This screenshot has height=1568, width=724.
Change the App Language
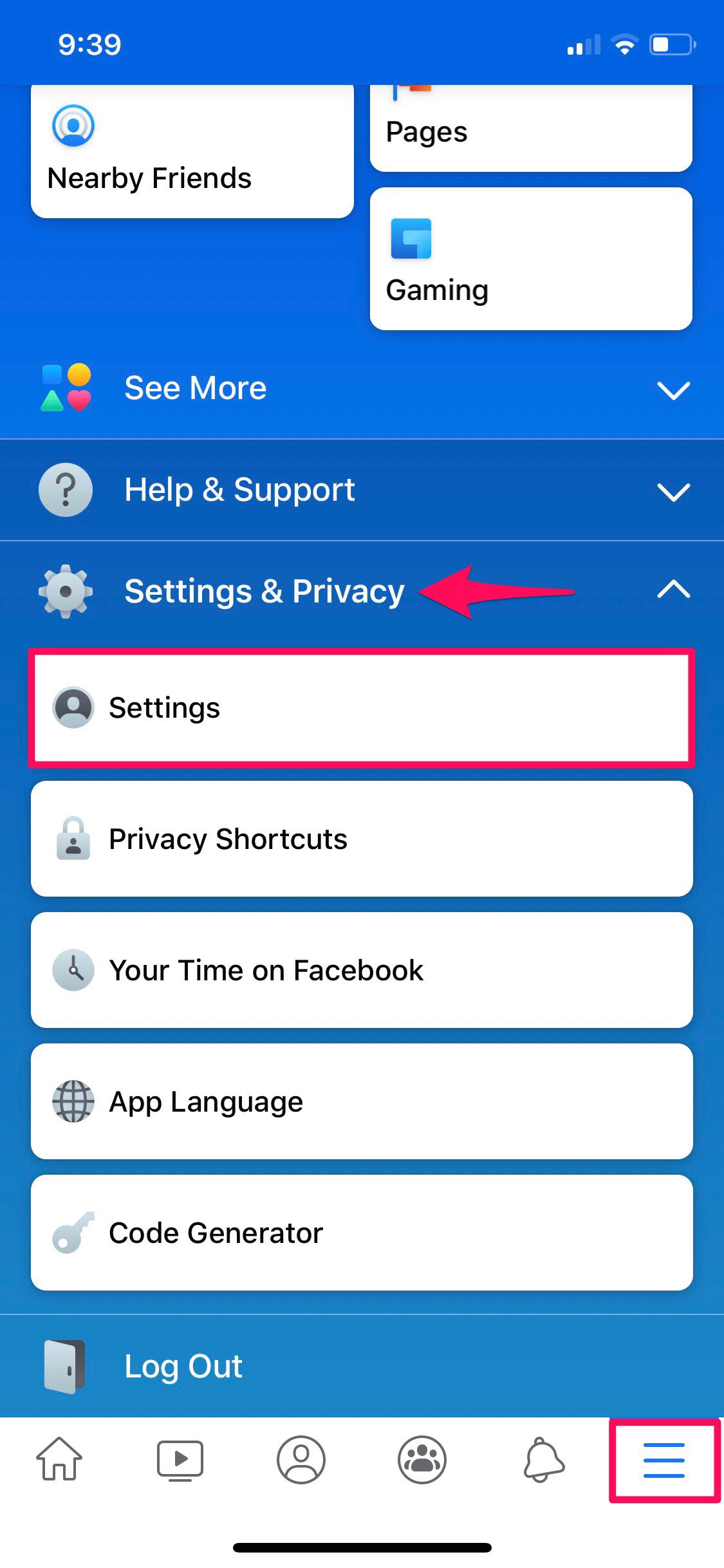[x=362, y=1101]
